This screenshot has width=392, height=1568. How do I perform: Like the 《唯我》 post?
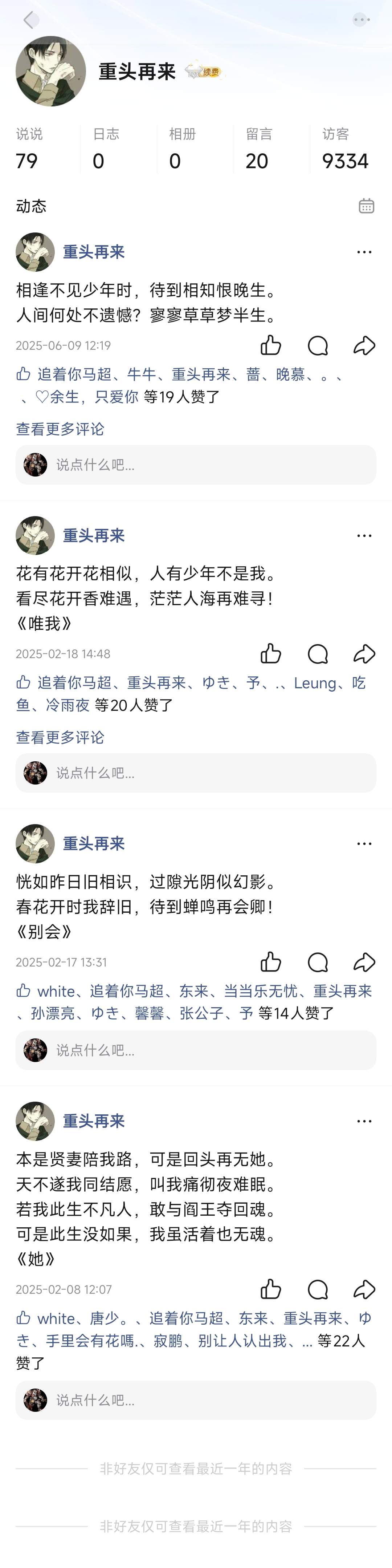[x=271, y=655]
